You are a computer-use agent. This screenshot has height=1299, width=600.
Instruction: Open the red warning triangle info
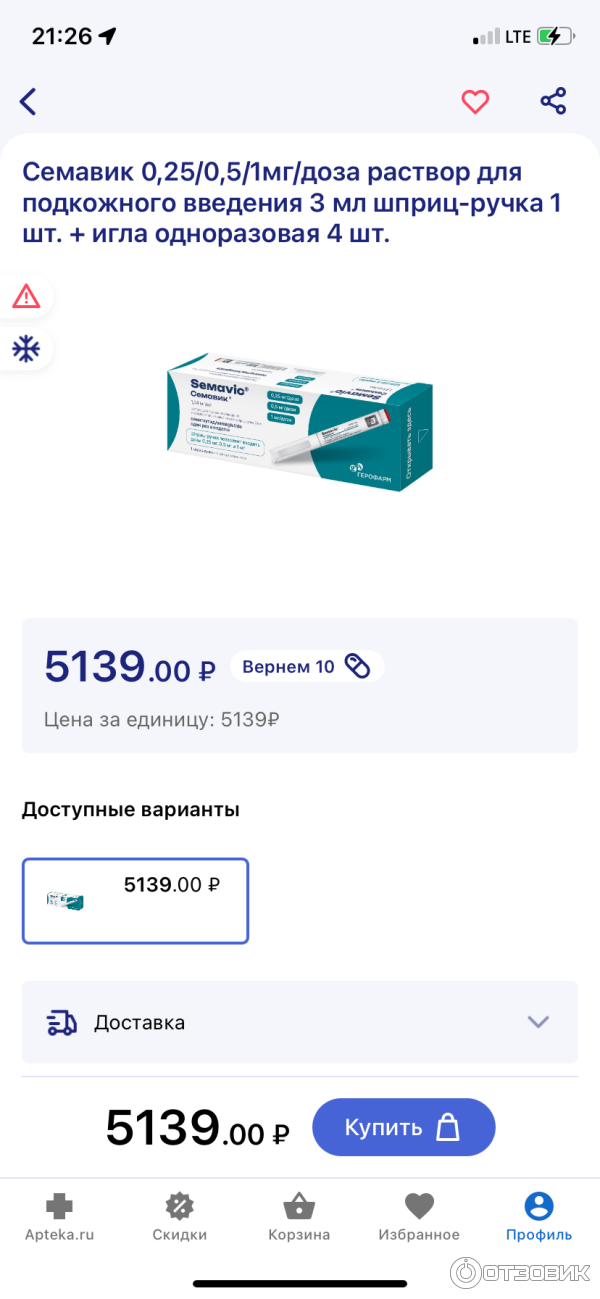tap(26, 296)
